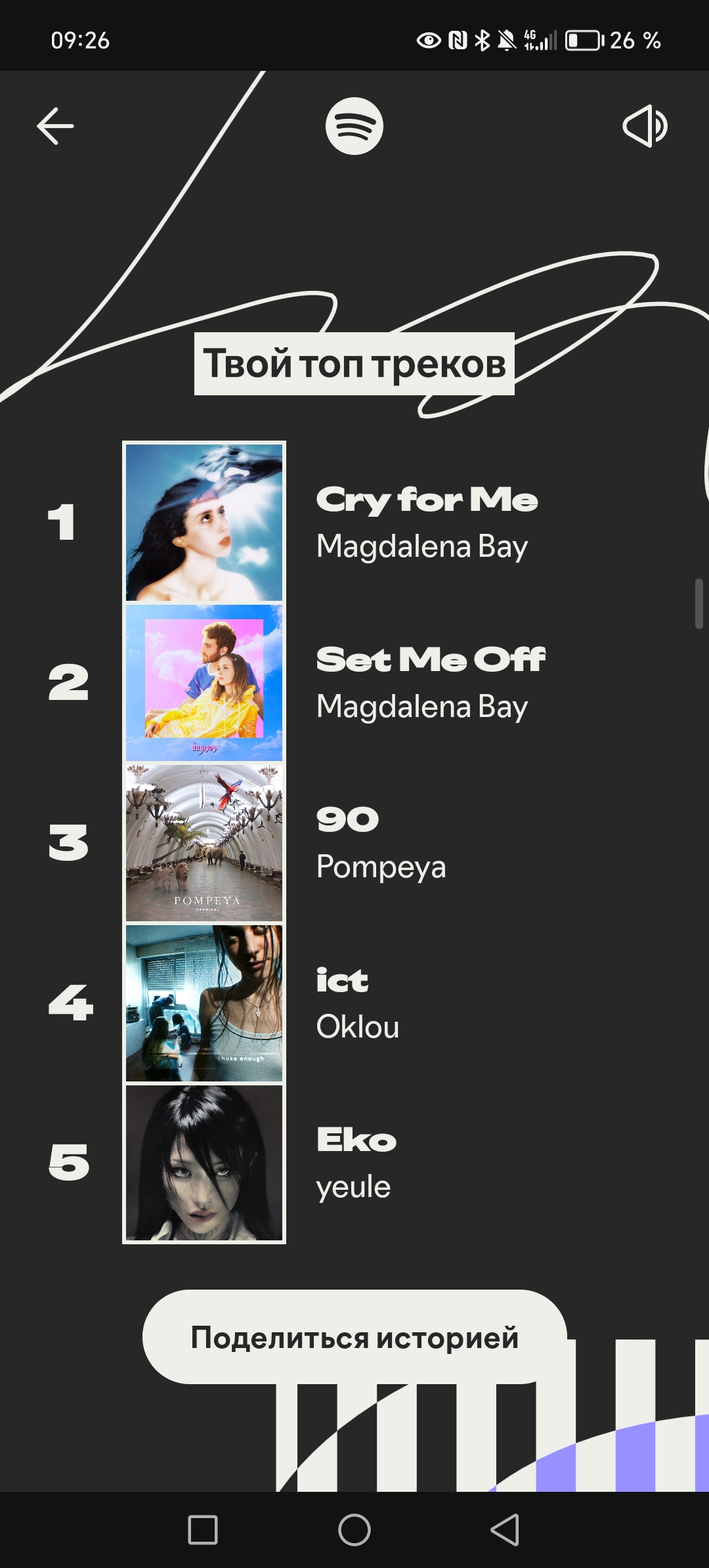Open the system recent apps view
The width and height of the screenshot is (709, 1568).
click(x=203, y=1530)
